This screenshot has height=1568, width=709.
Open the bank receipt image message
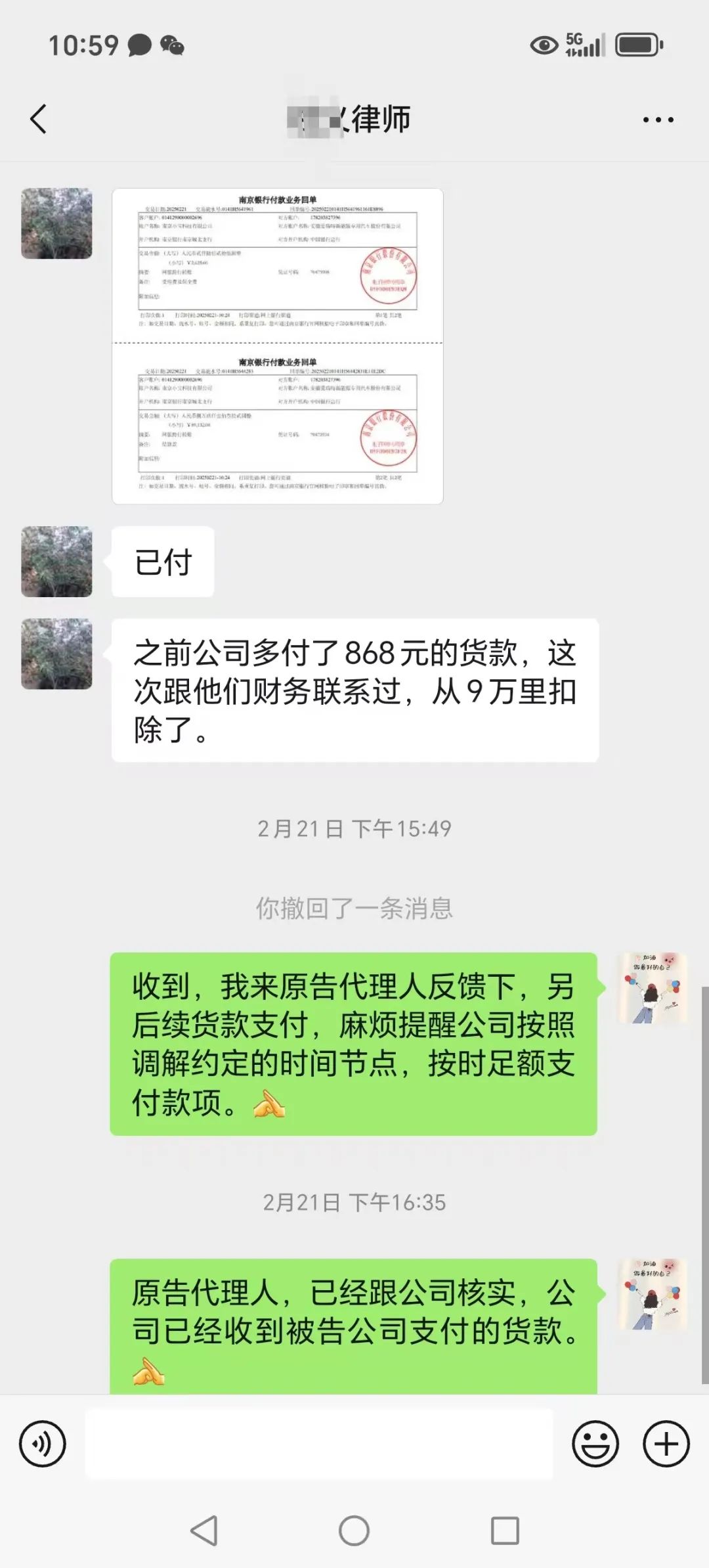click(x=278, y=346)
